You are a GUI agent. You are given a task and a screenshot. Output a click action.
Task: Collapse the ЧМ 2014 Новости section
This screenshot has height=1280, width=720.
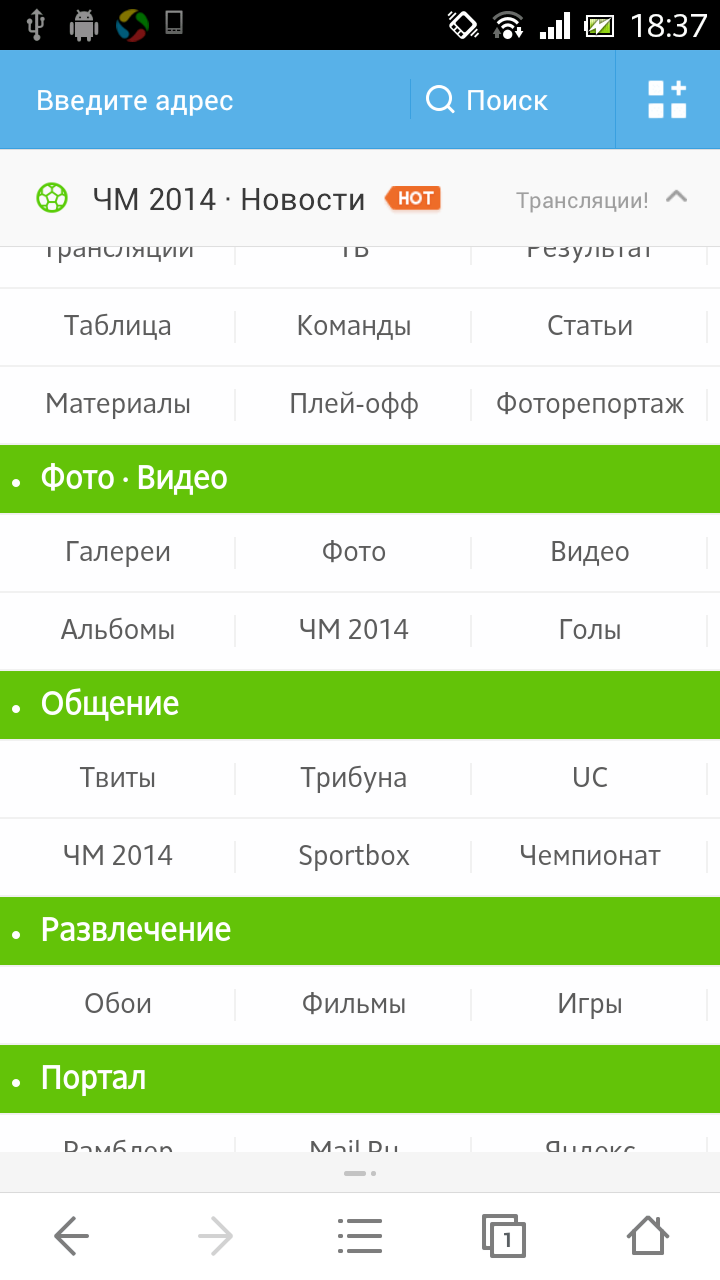click(677, 198)
